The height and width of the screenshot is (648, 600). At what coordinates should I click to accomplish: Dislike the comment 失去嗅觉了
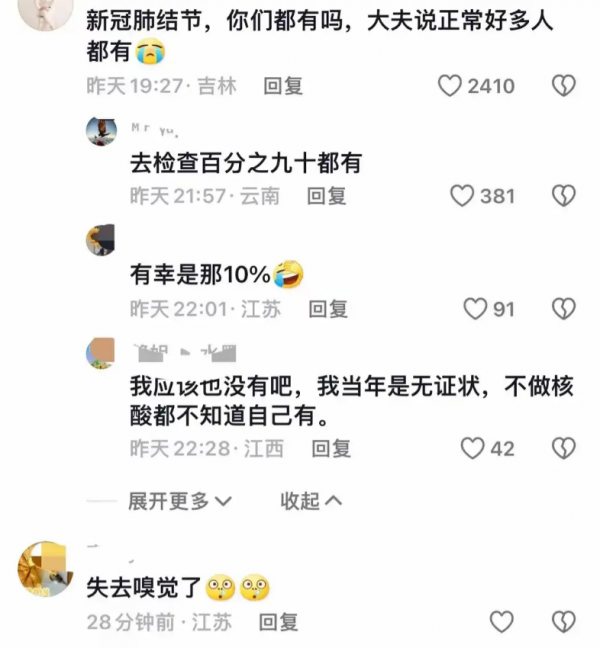(564, 621)
